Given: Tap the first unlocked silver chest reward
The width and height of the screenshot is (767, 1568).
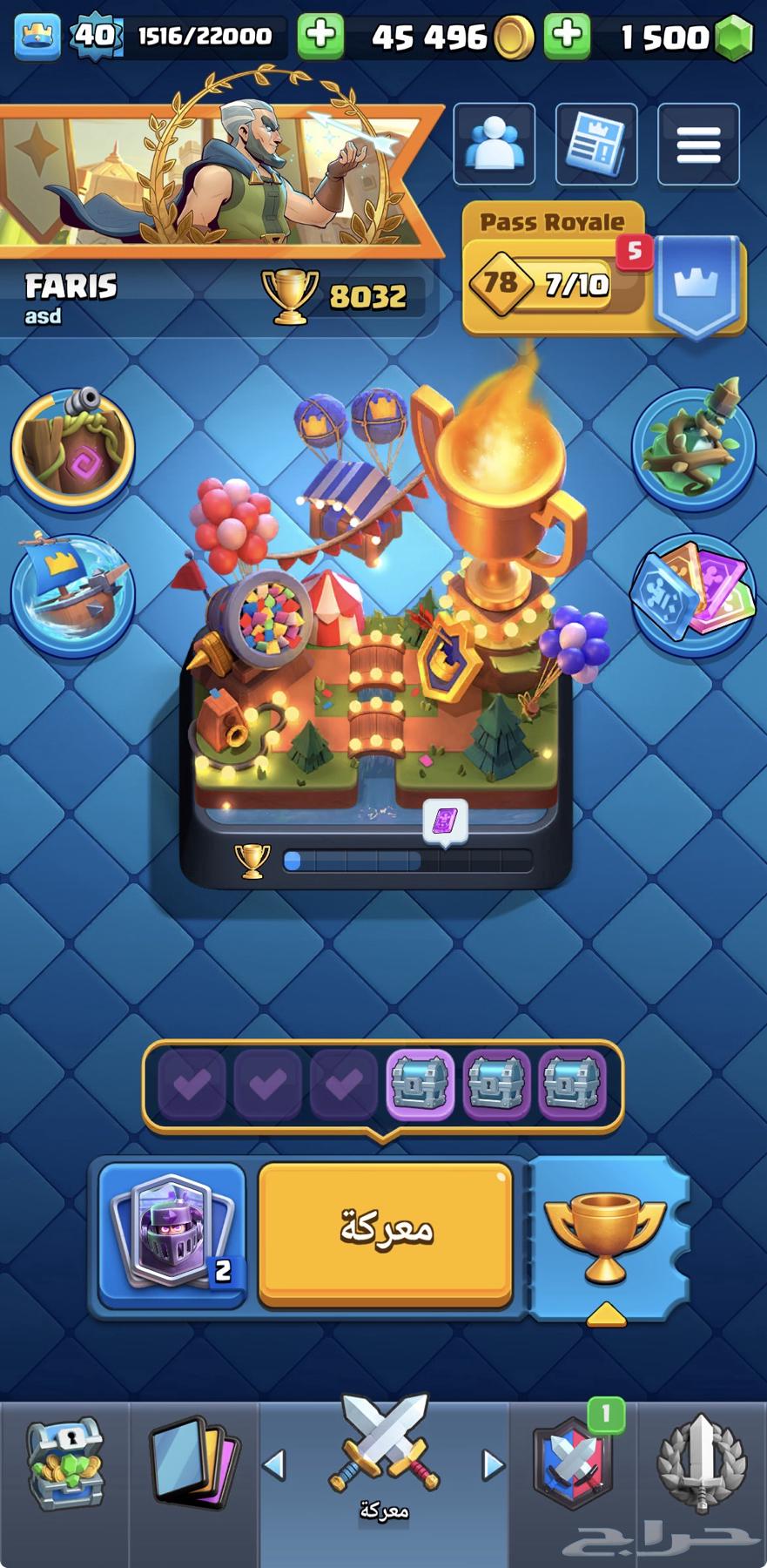Looking at the screenshot, I should 420,1084.
